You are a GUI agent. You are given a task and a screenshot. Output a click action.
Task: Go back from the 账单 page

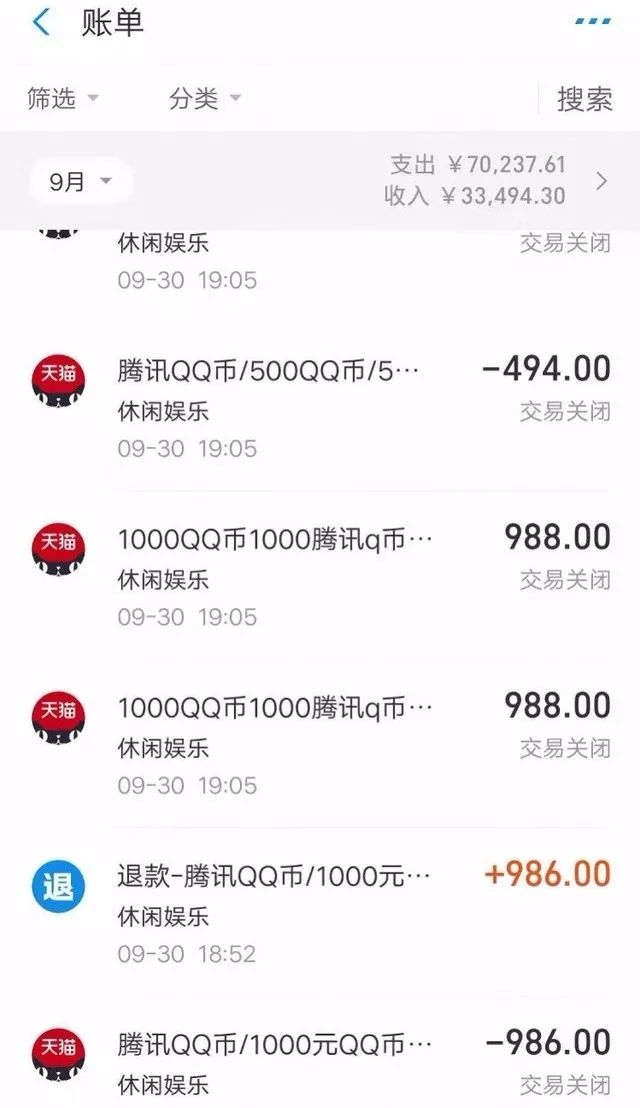point(42,22)
